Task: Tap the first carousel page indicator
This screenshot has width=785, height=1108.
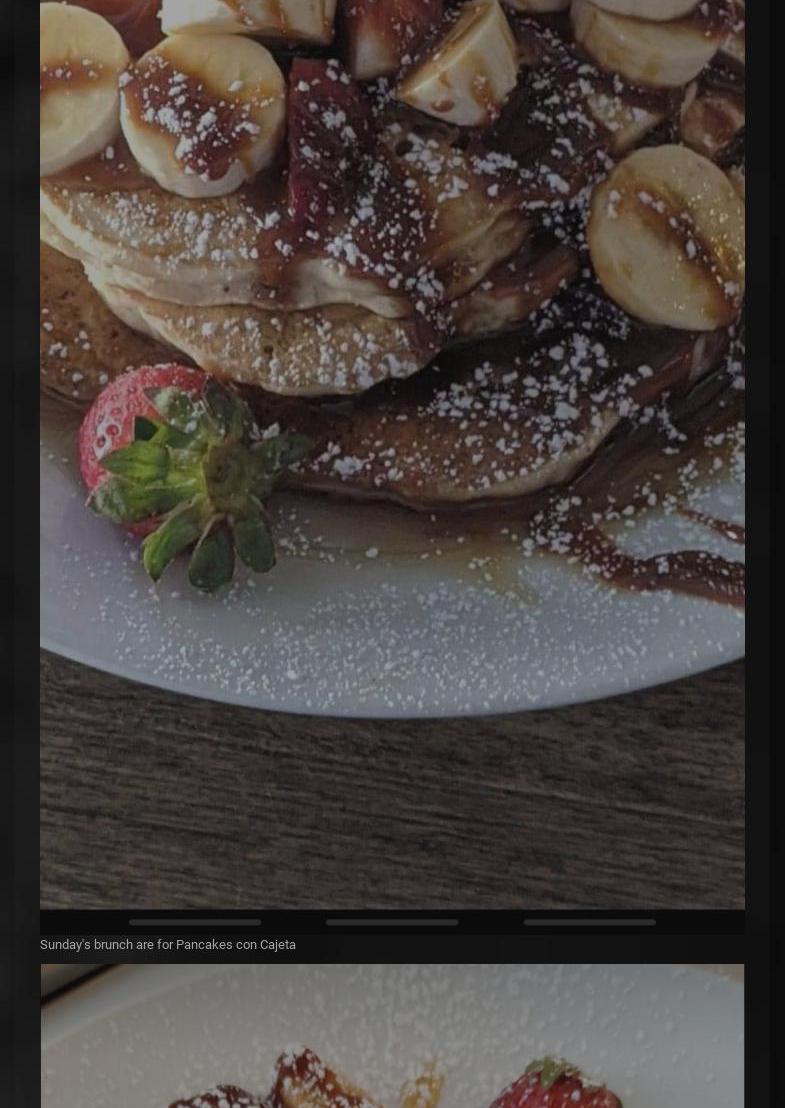Action: (x=195, y=922)
